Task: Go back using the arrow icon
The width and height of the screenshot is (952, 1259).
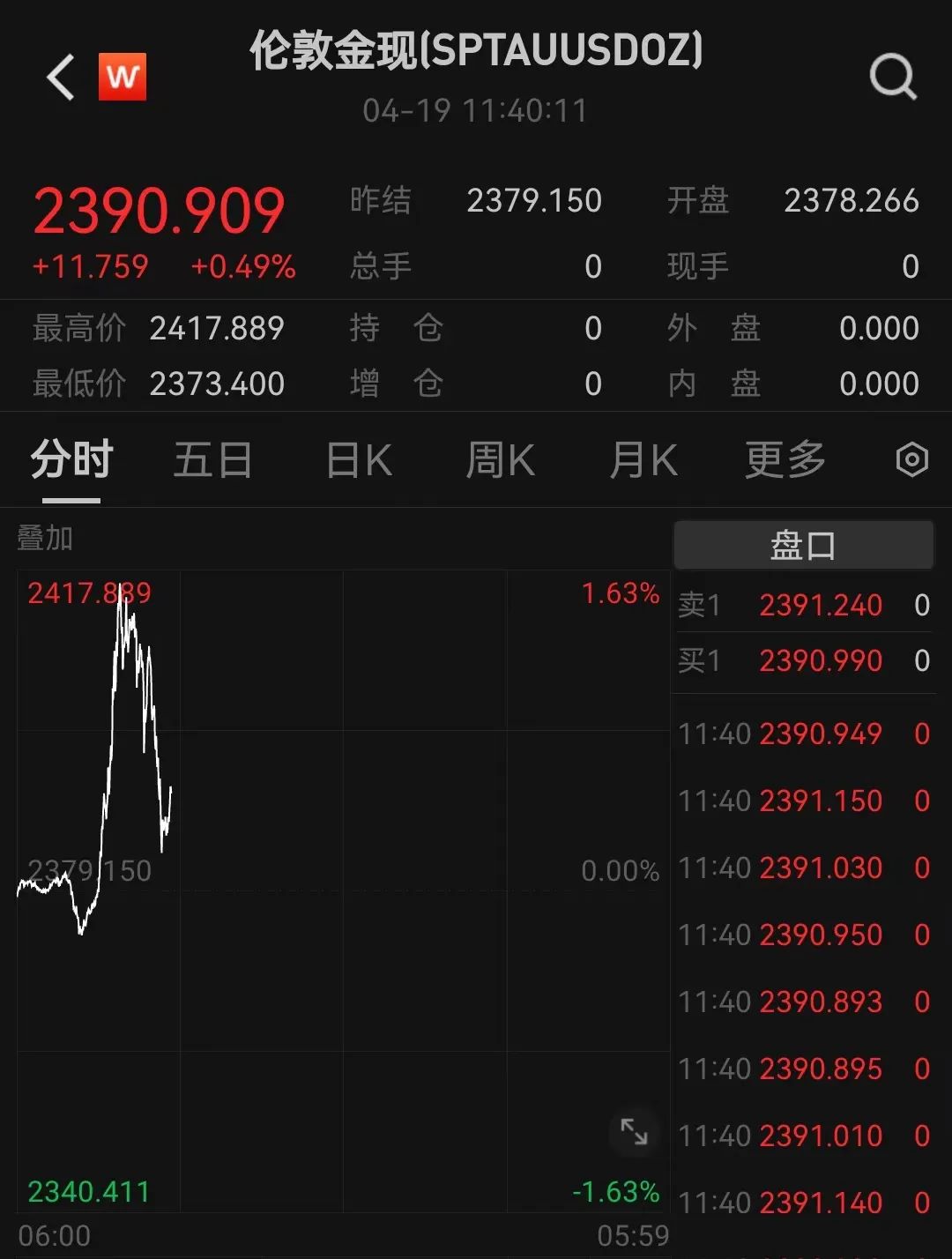Action: (x=60, y=78)
